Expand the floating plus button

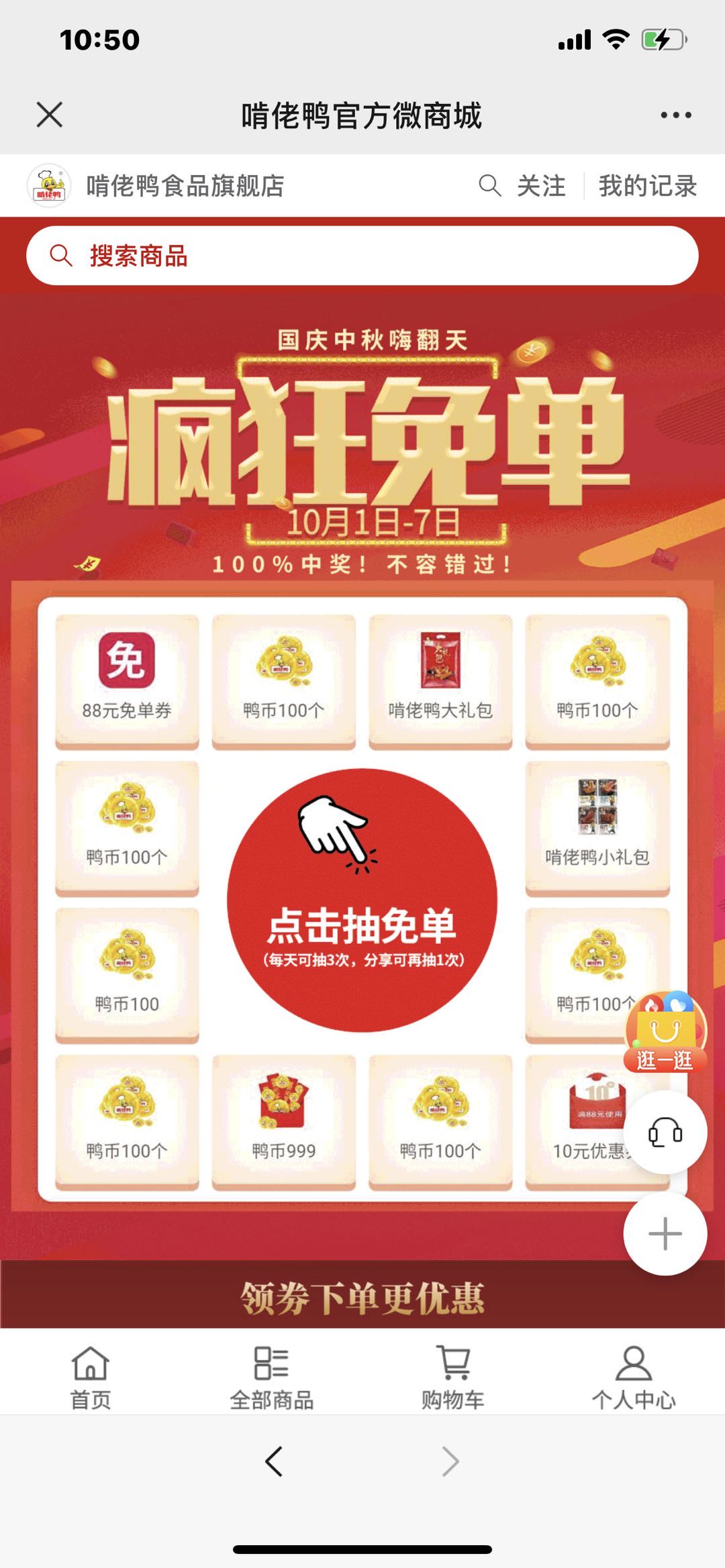[665, 1233]
